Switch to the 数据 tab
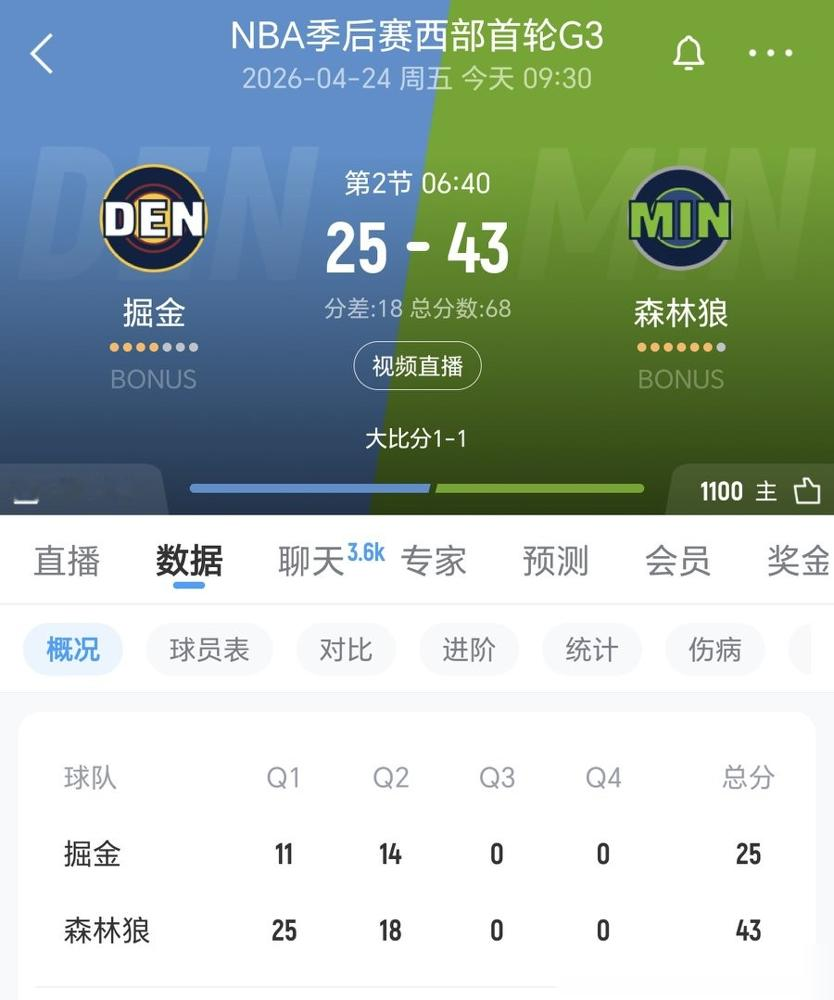This screenshot has height=1000, width=834. click(190, 561)
